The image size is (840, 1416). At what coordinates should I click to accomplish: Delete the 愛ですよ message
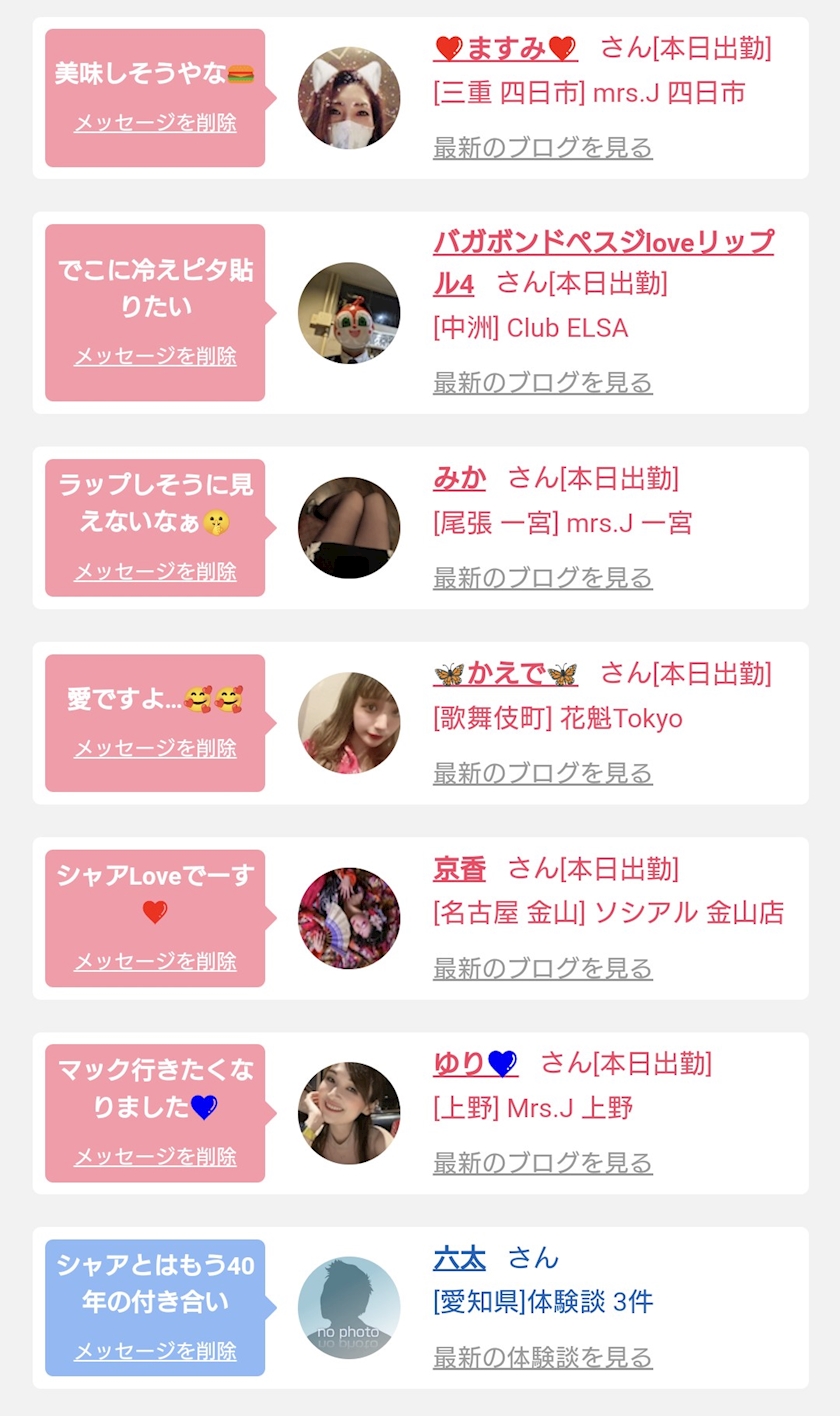(155, 748)
